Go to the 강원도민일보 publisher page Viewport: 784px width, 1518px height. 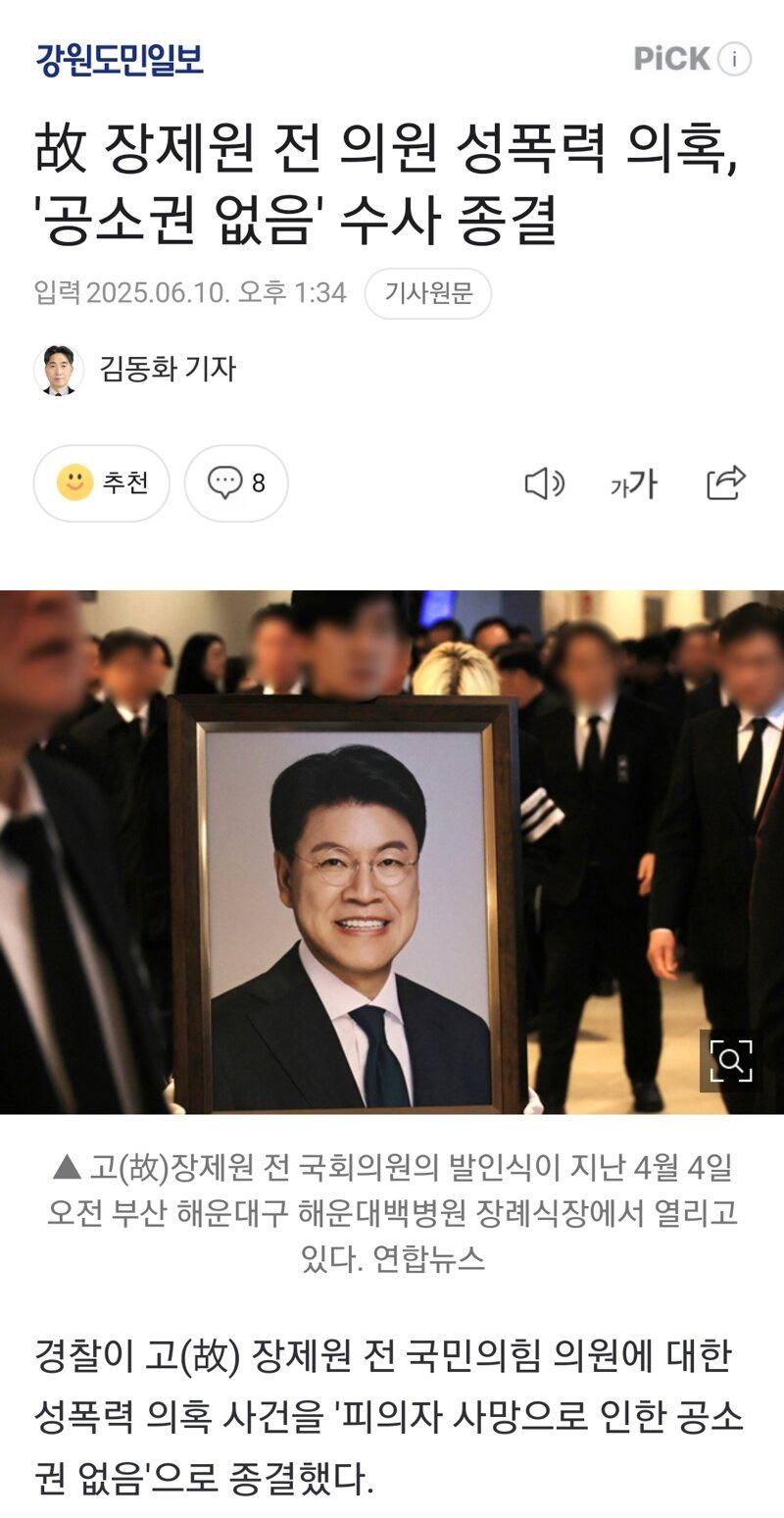coord(120,60)
